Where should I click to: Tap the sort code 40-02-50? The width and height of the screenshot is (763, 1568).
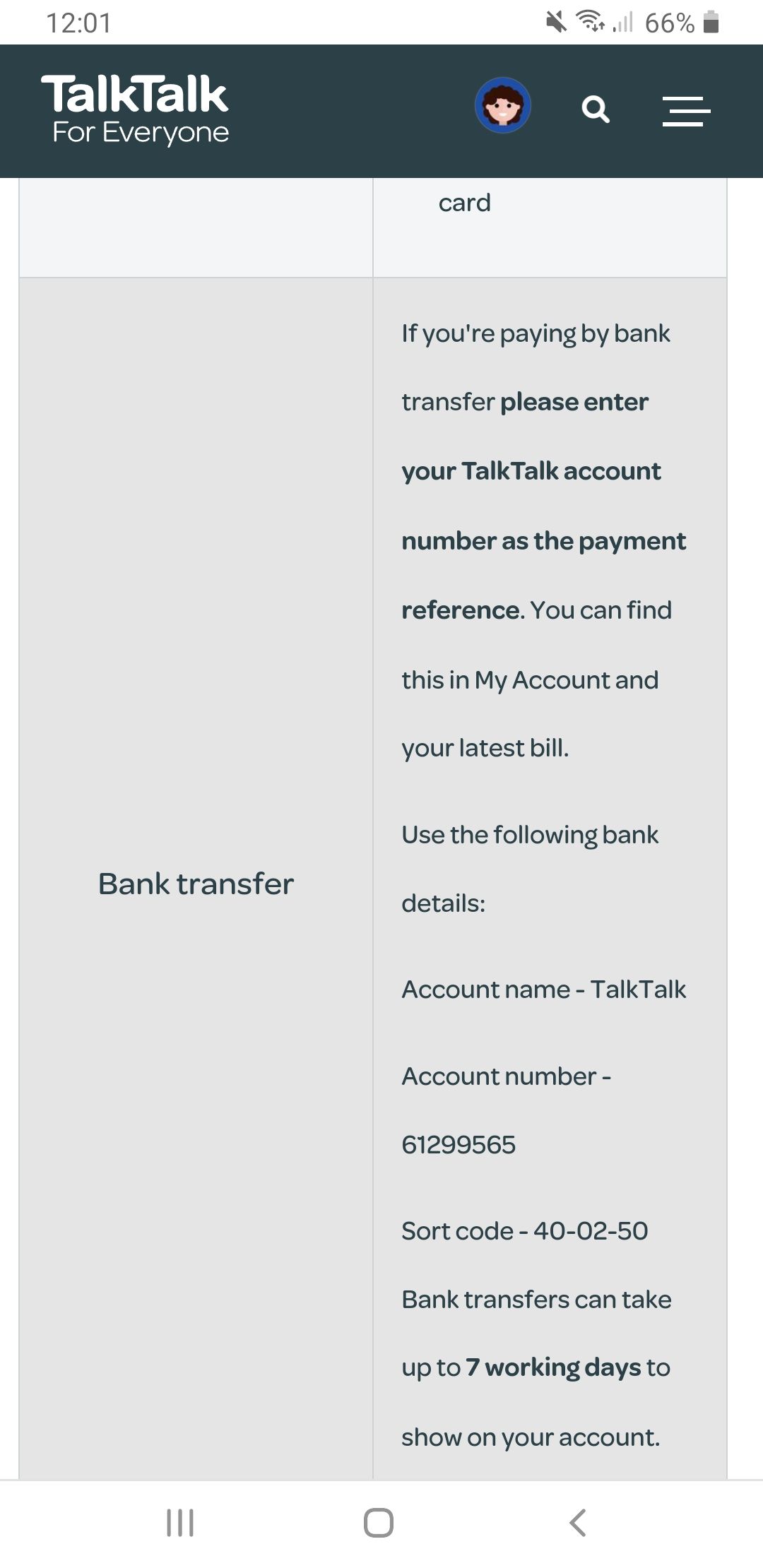[x=524, y=1230]
